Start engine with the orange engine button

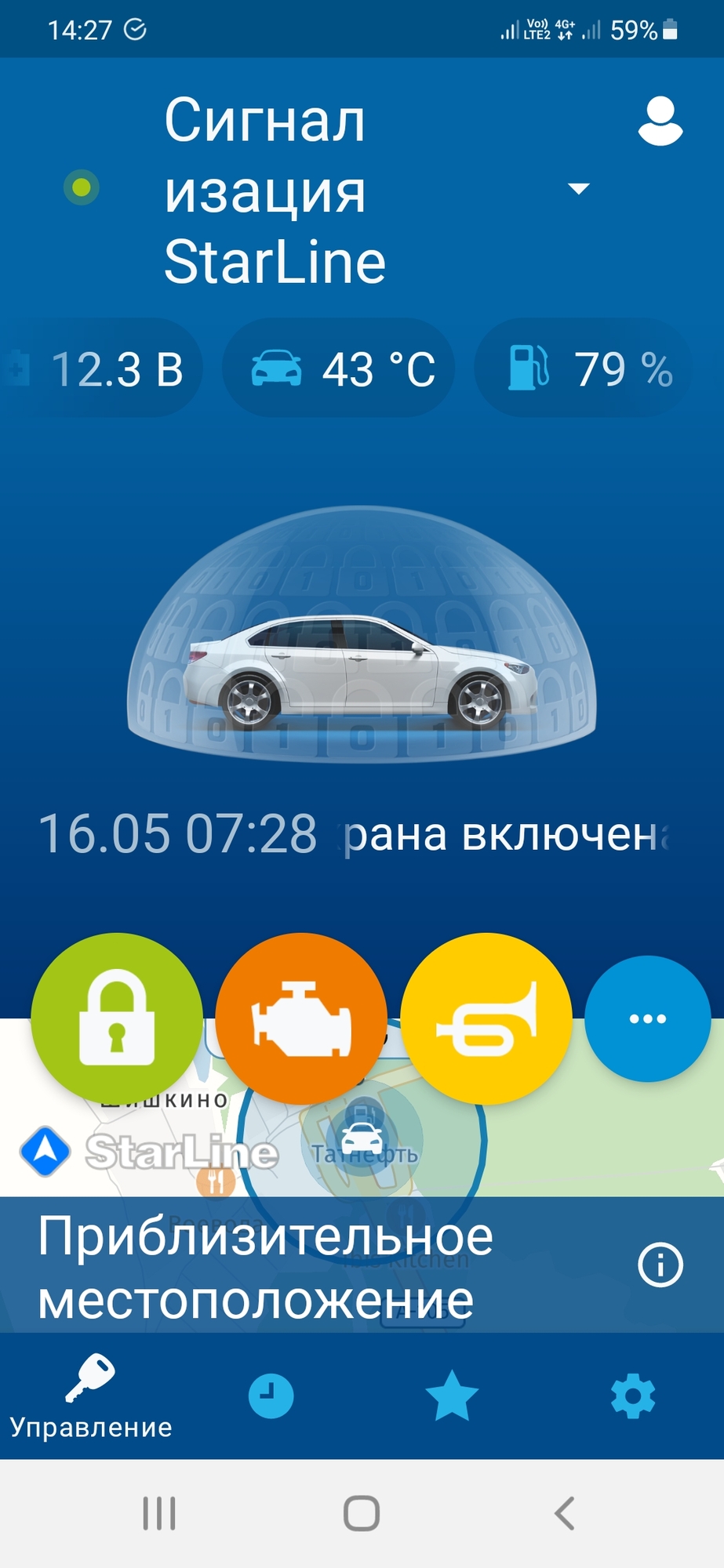(301, 1018)
